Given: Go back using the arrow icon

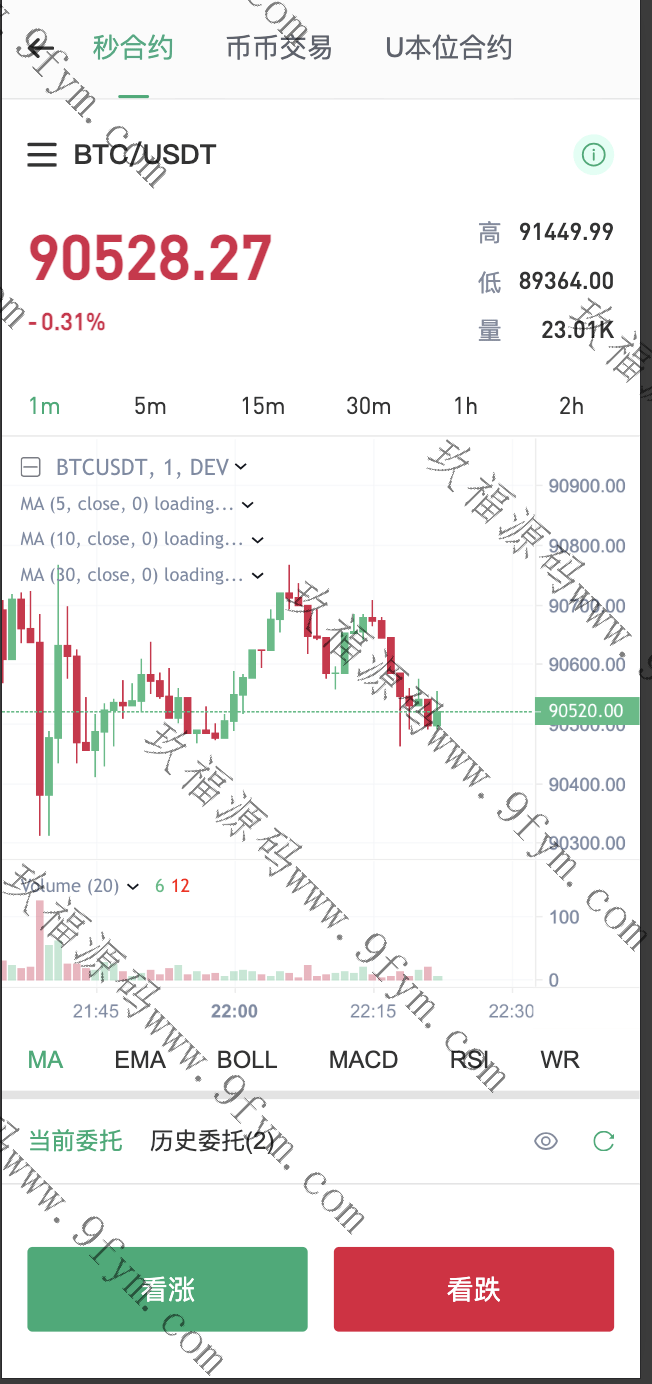Looking at the screenshot, I should click(40, 46).
